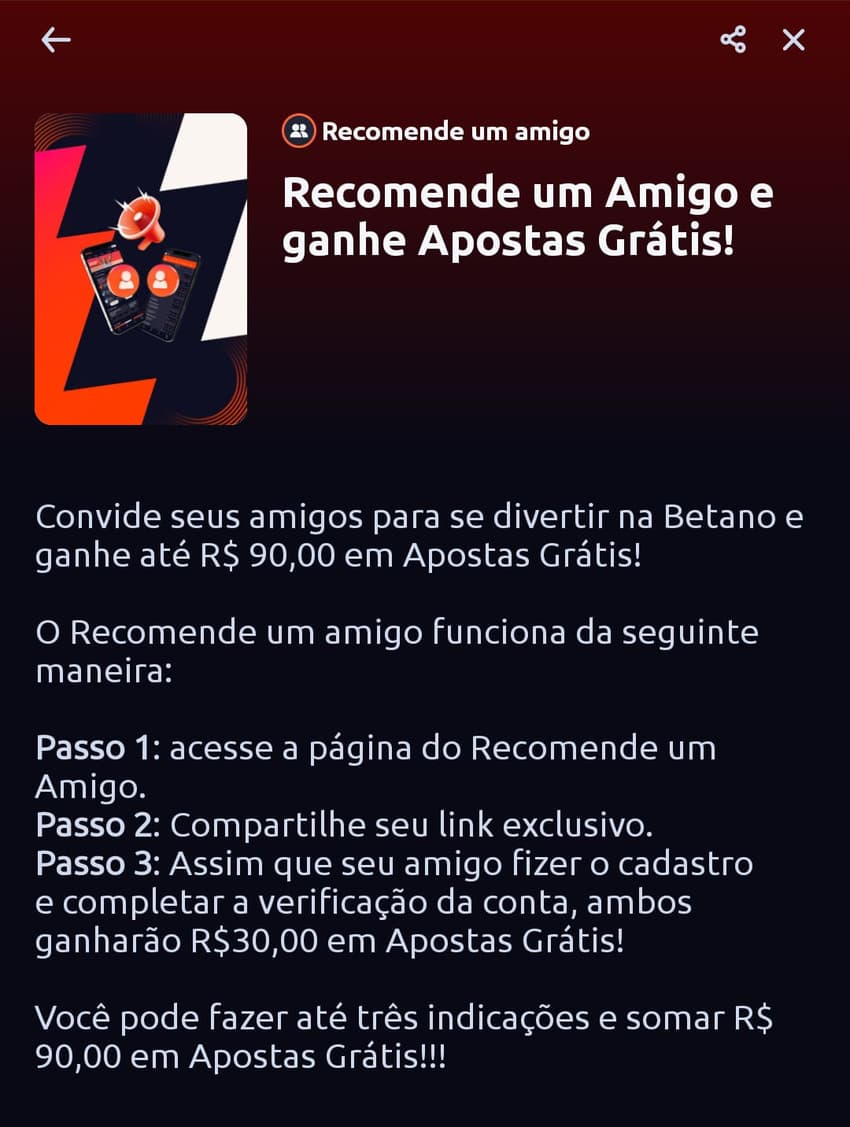Screen dimensions: 850x1127
Task: Click the share icon beside the close button
Action: point(733,40)
